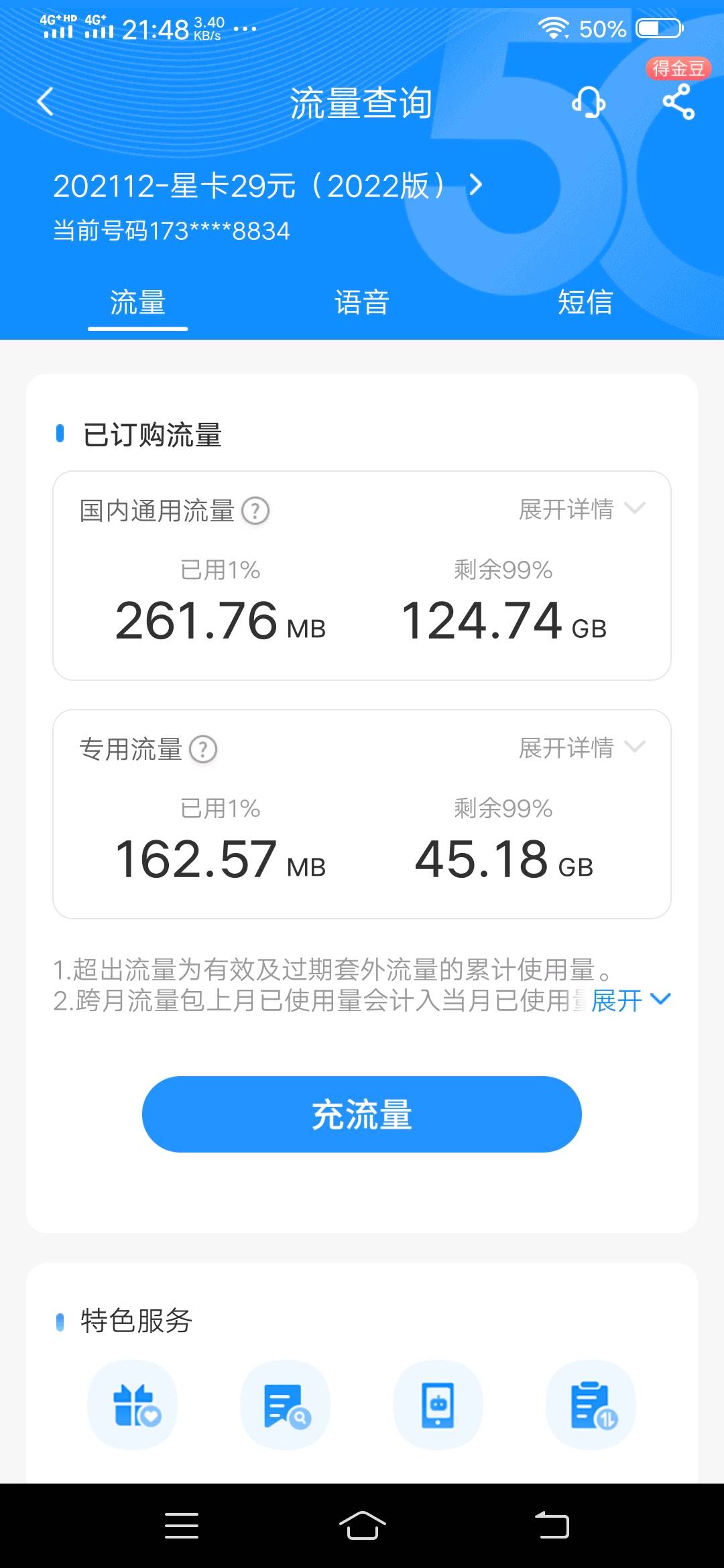
Task: Switch to the 语音 tab
Action: point(362,302)
